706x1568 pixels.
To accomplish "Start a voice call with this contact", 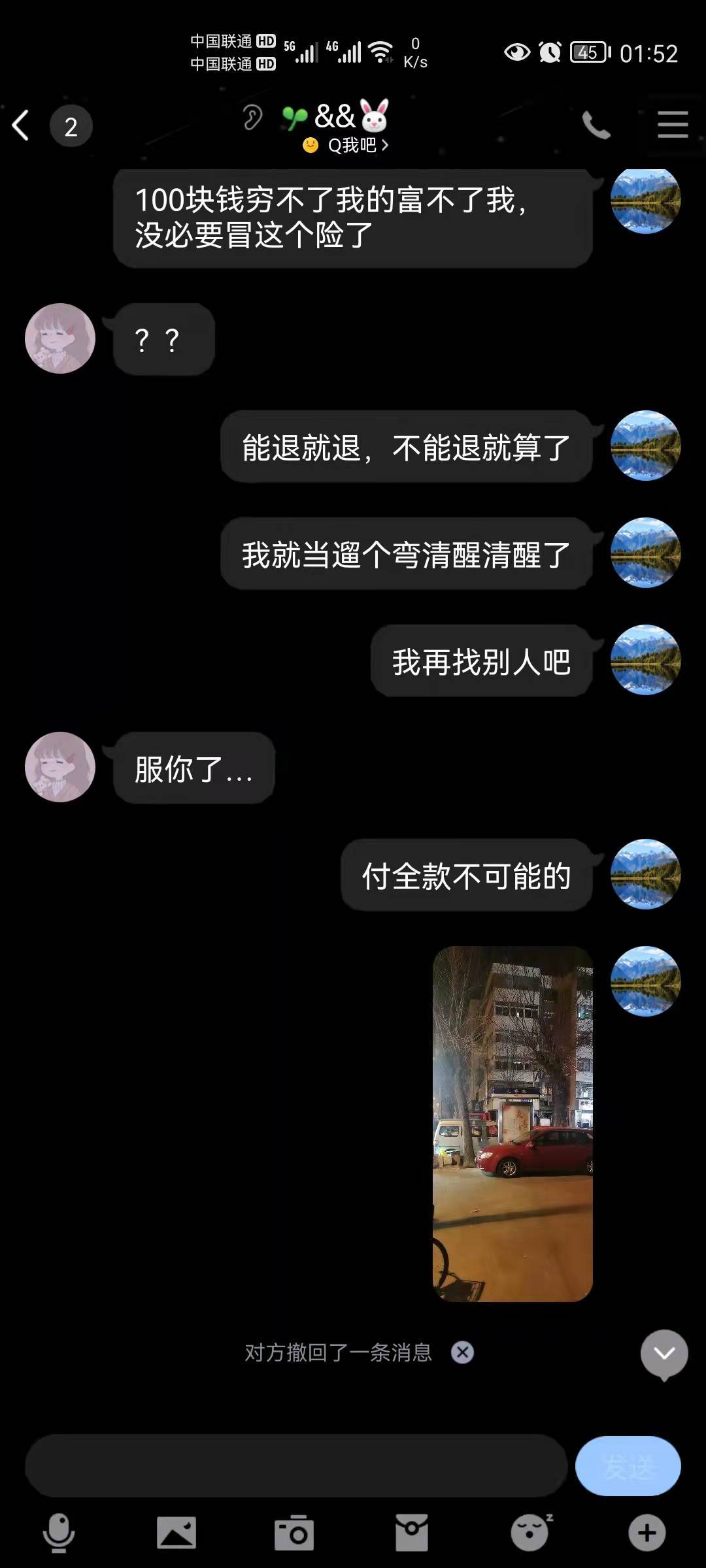I will pyautogui.click(x=596, y=125).
